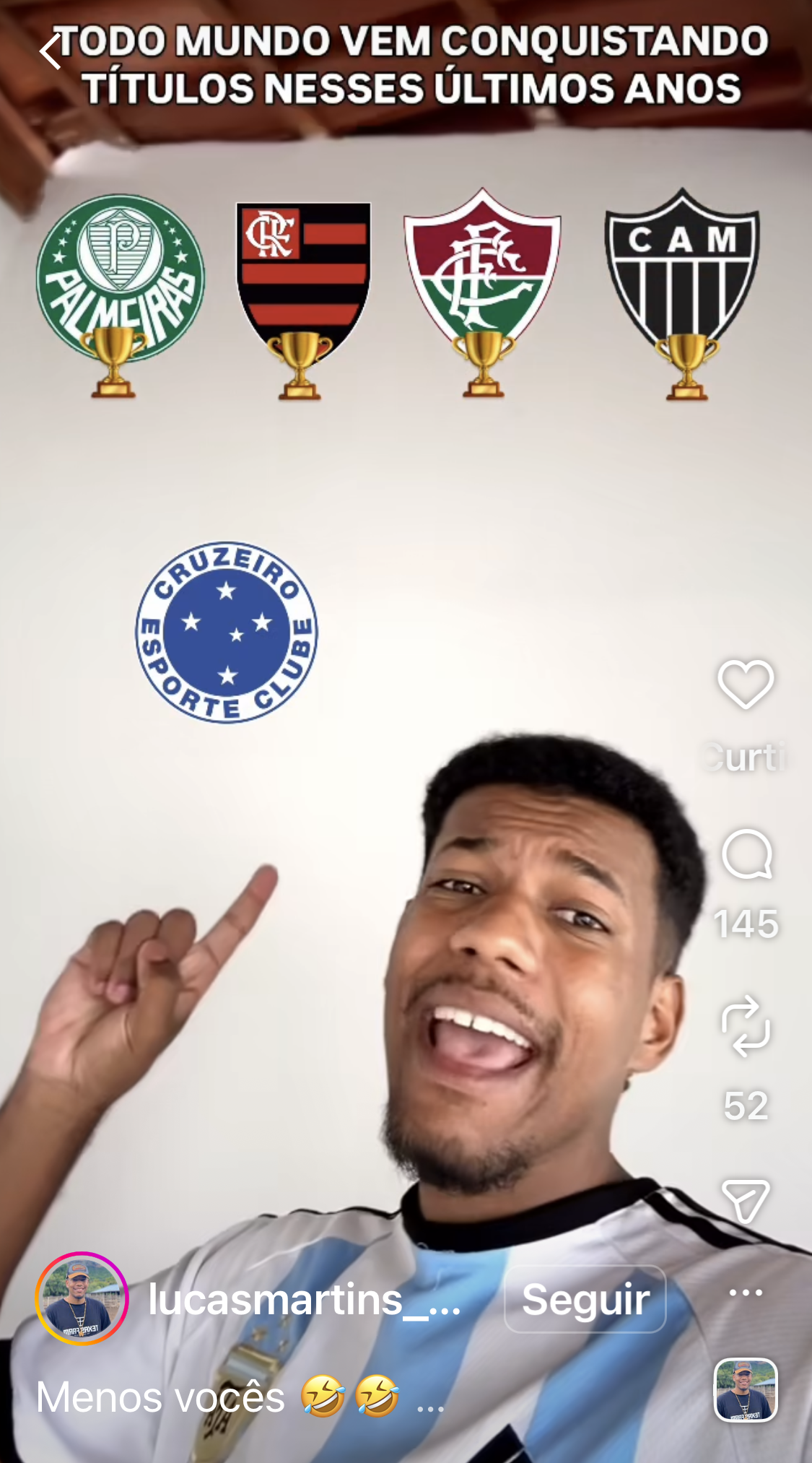This screenshot has width=812, height=1463.
Task: Open the comments on this reel
Action: 747,854
